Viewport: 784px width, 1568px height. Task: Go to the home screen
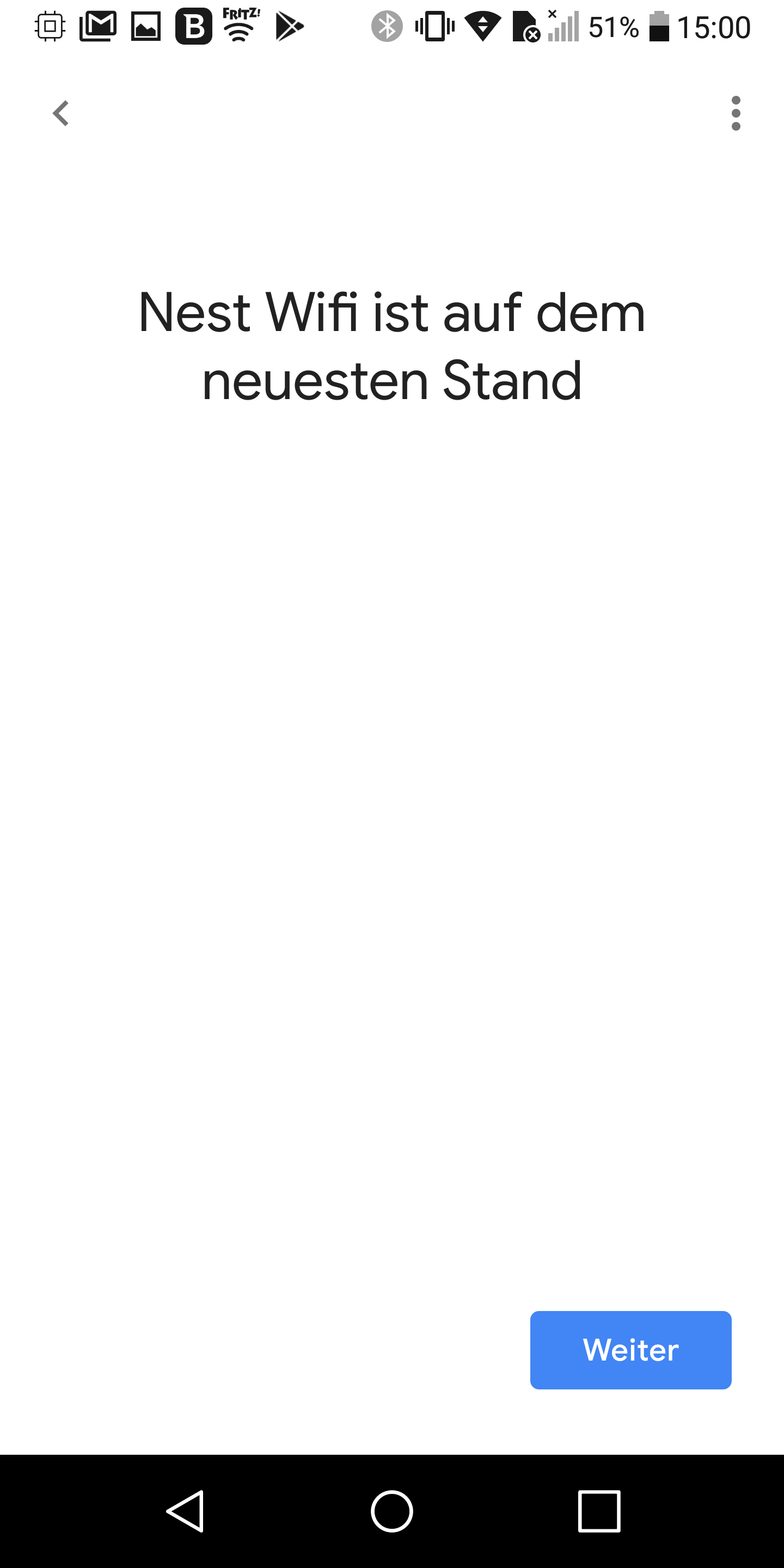pos(392,1511)
